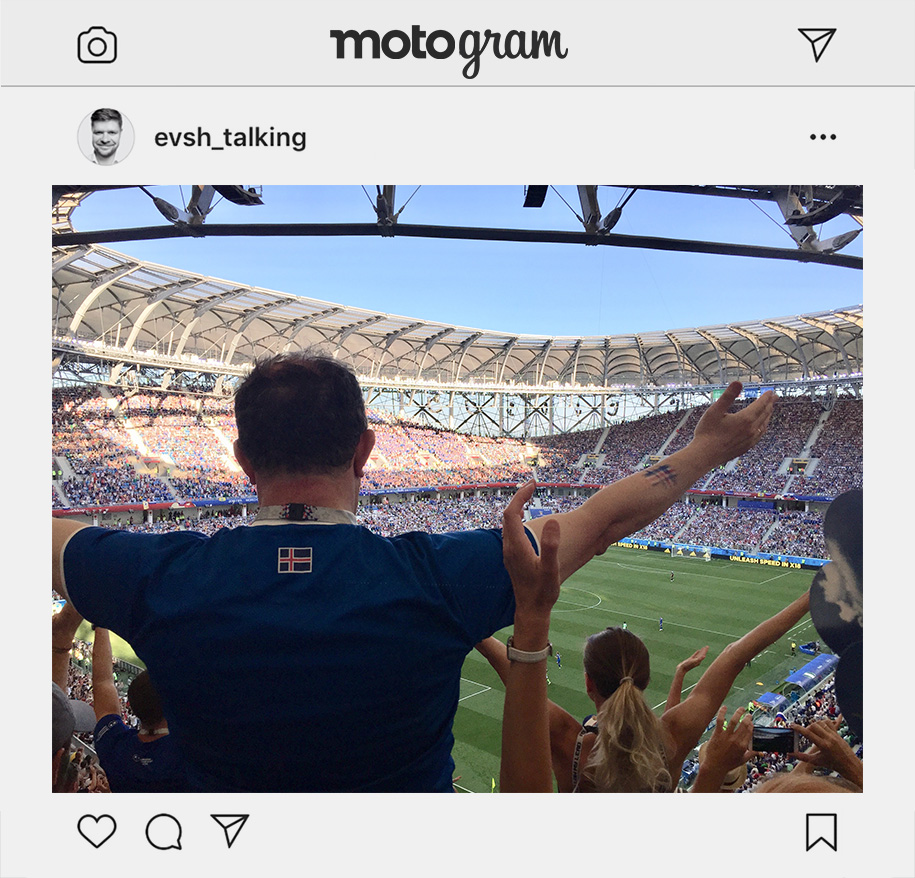
Task: Comment on evsh_talking's post
Action: pos(163,831)
